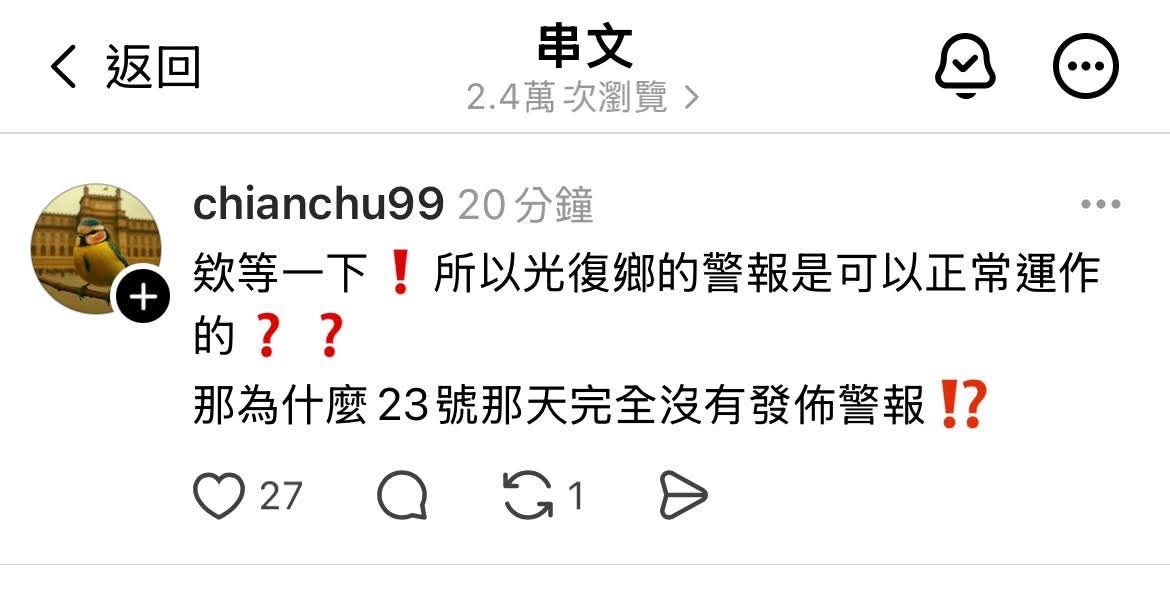This screenshot has height=592, width=1170.
Task: Open the 2.4萬 次瀏覽 view count details
Action: pos(583,97)
